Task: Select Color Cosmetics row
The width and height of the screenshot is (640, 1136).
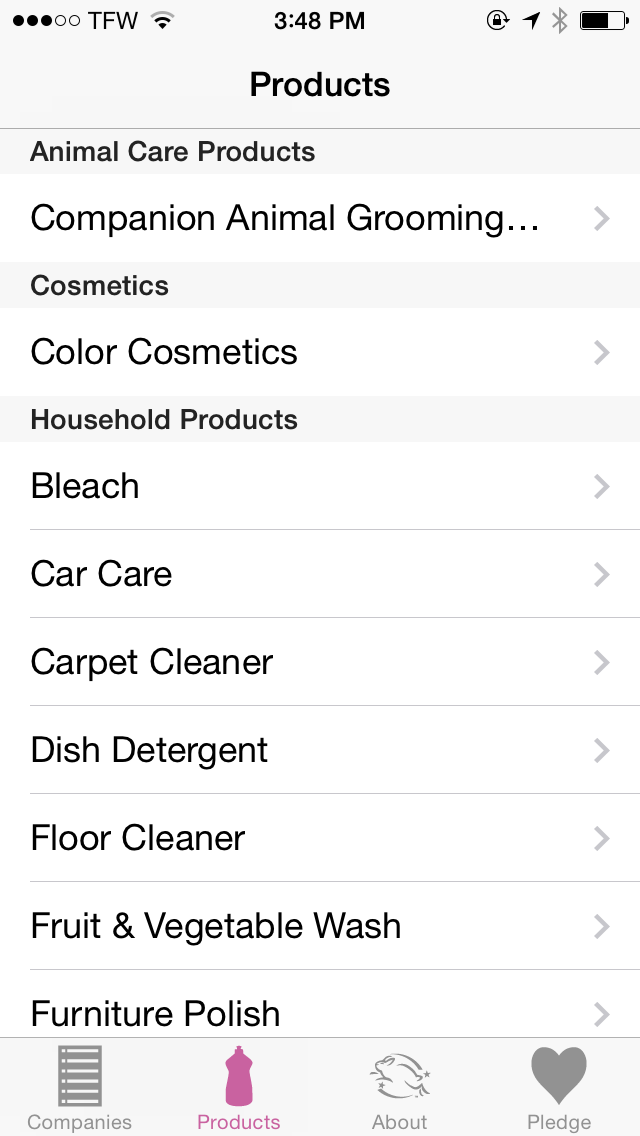Action: pyautogui.click(x=320, y=352)
